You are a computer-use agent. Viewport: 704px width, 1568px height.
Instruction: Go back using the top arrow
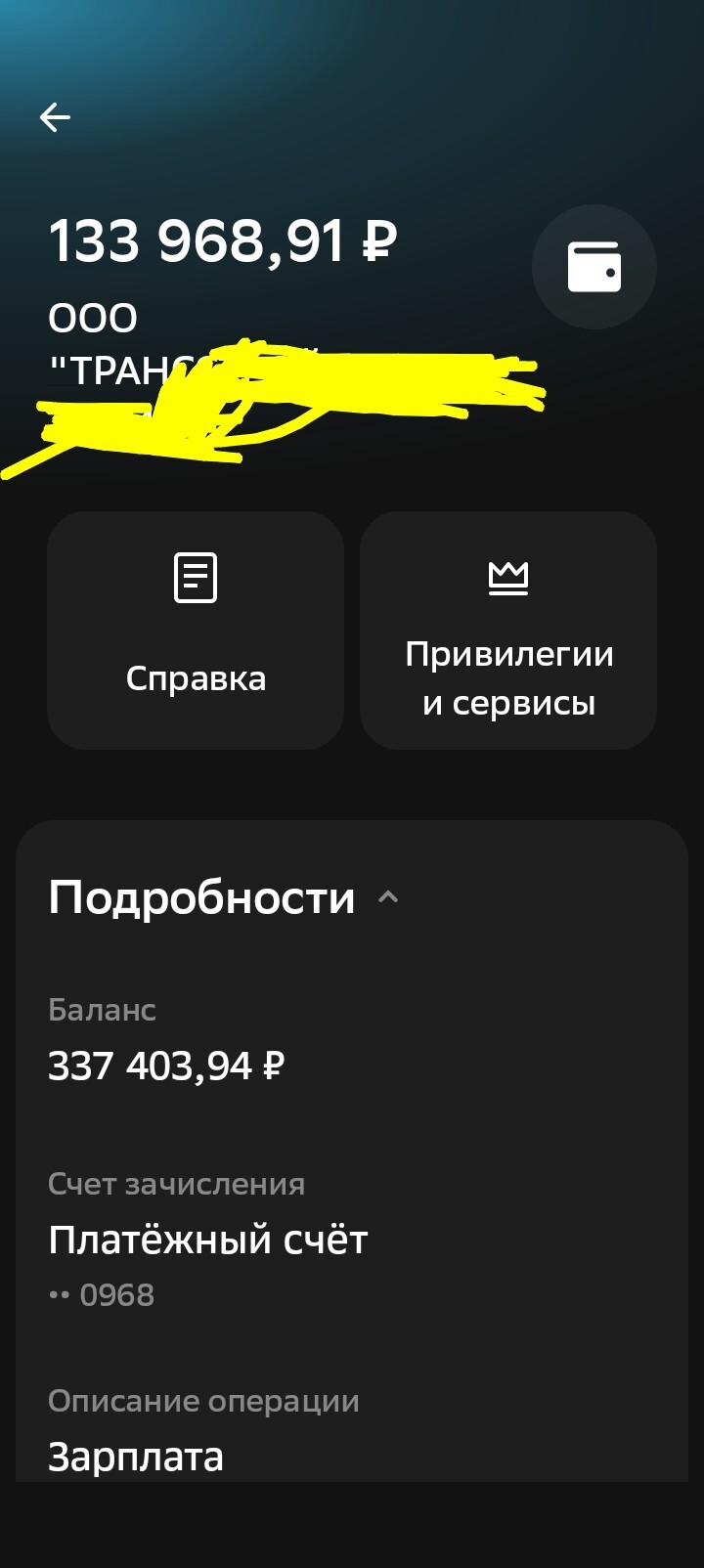(x=55, y=118)
